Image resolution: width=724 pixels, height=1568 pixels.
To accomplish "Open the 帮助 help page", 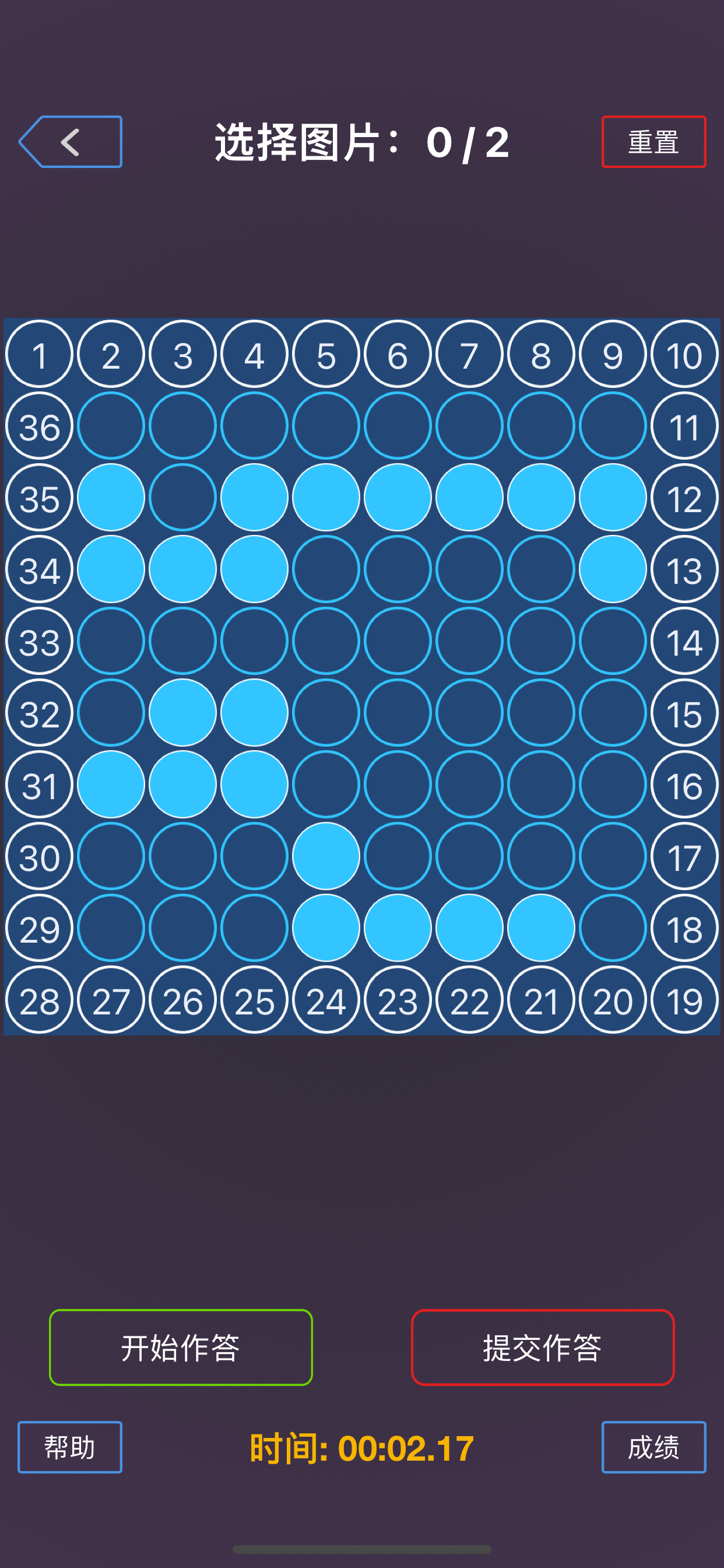I will pos(70,1447).
